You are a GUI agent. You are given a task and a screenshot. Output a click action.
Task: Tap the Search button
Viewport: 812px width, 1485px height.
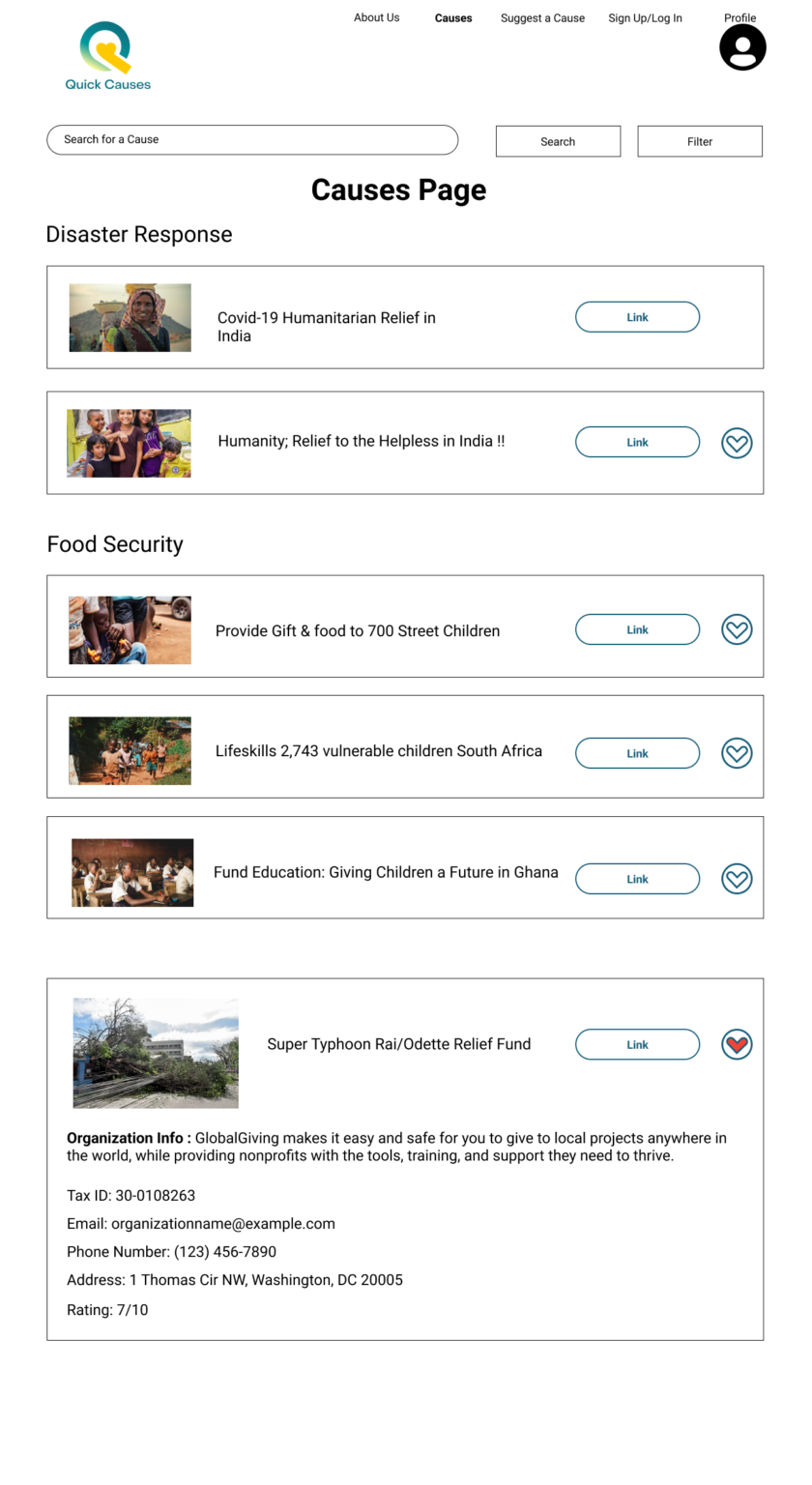point(558,141)
